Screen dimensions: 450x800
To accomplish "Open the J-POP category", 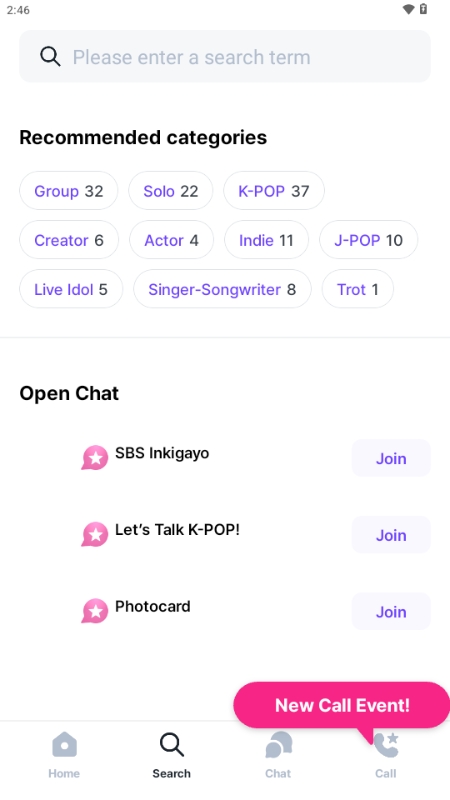I will [368, 240].
